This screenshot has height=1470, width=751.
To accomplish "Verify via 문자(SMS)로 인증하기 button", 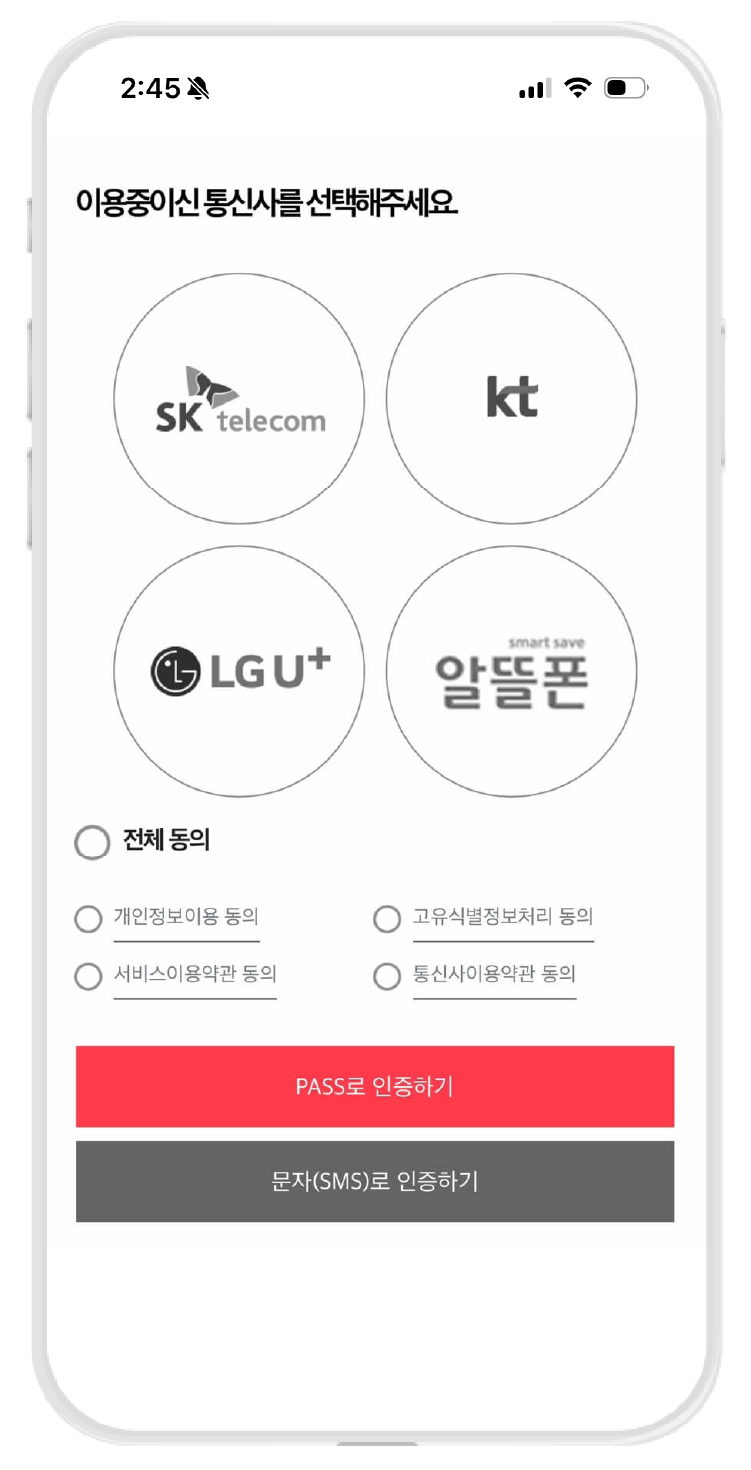I will [x=375, y=1181].
